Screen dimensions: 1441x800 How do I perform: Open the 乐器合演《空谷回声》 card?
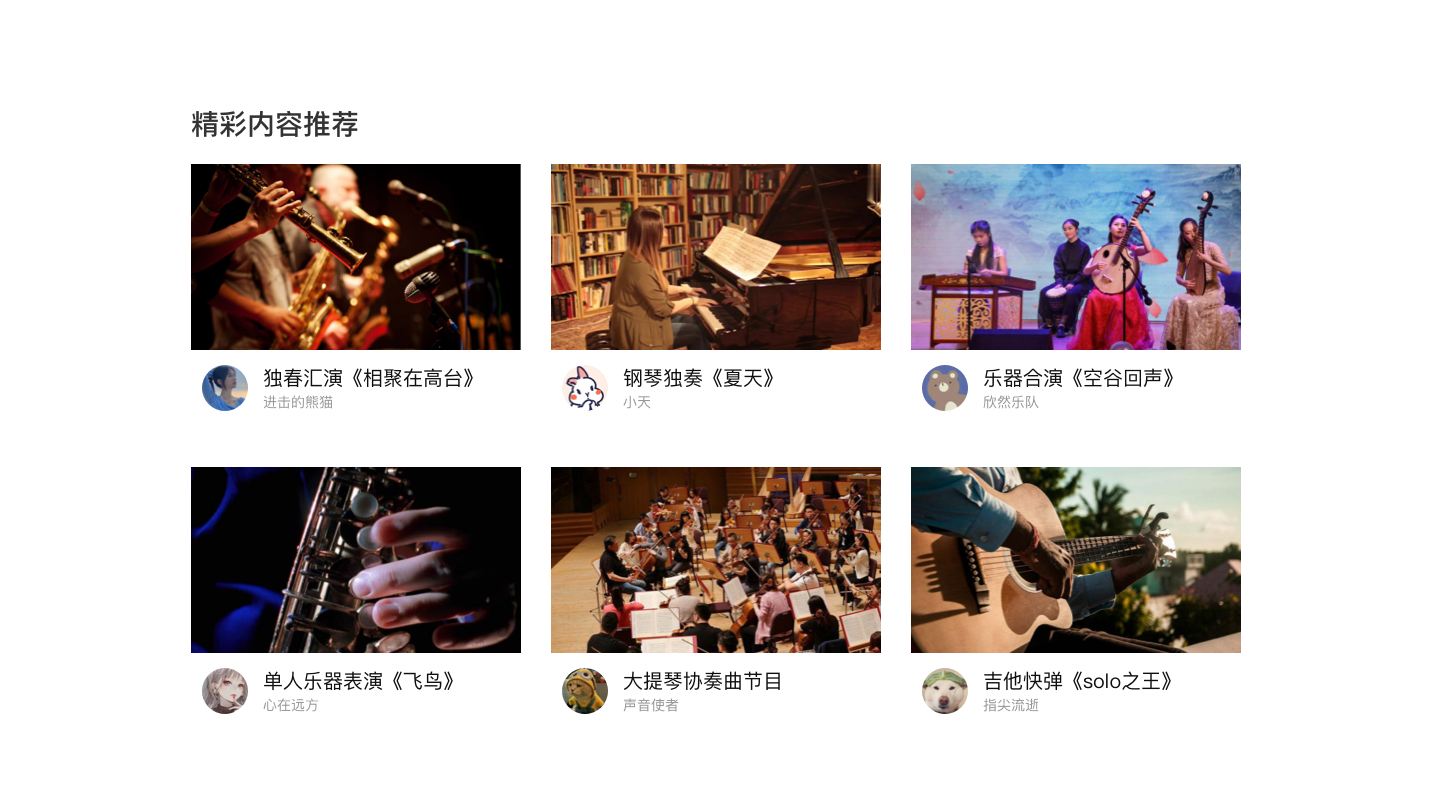pos(1075,257)
